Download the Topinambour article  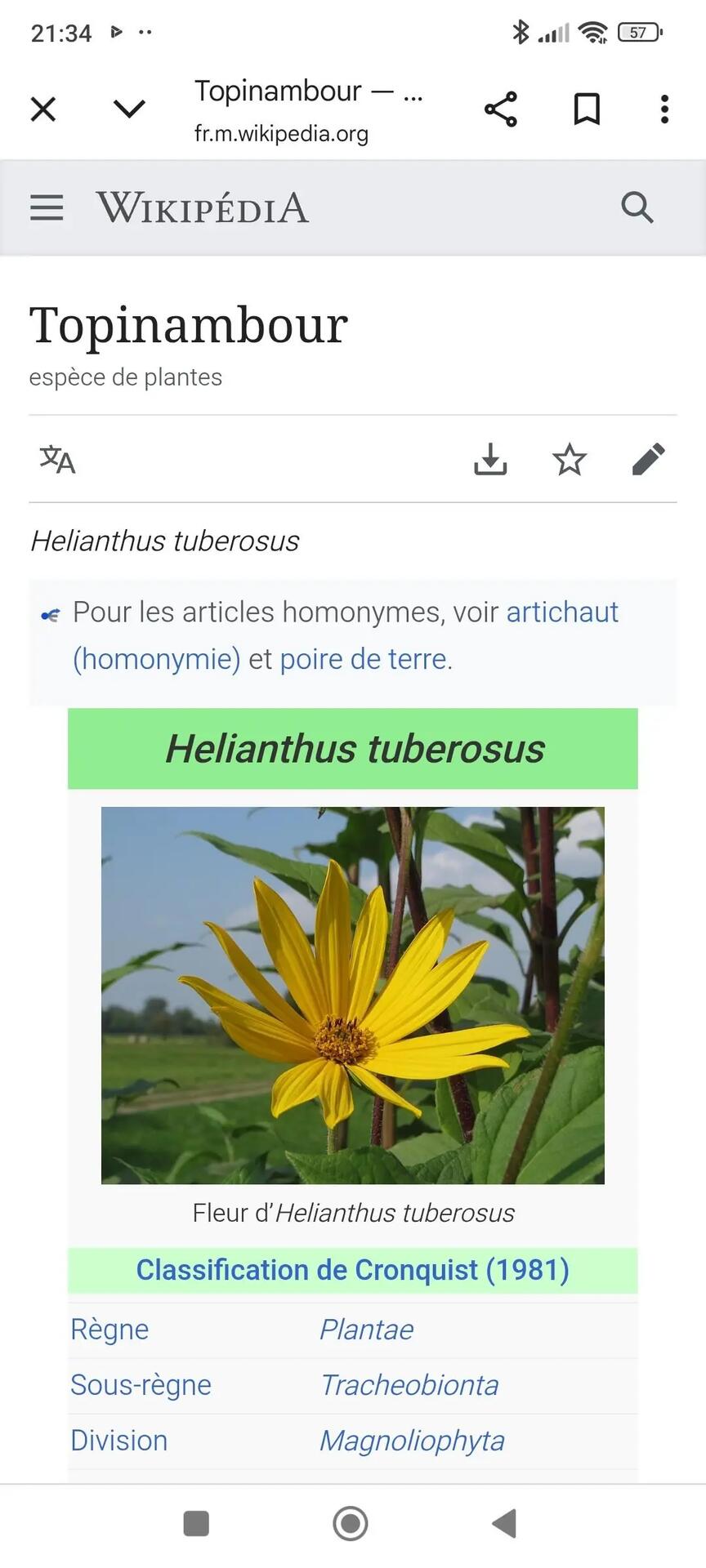point(490,460)
